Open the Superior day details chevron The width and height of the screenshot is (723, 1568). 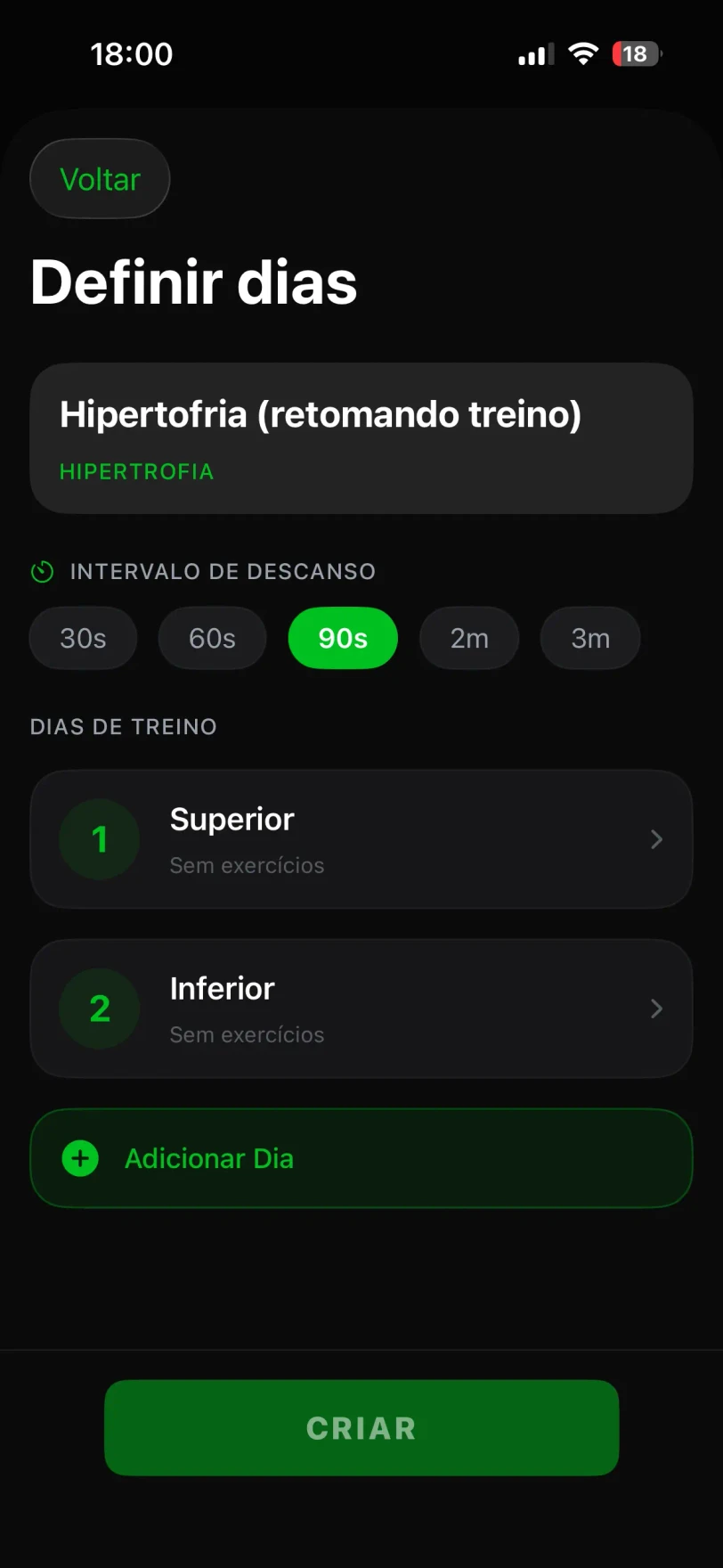click(656, 839)
